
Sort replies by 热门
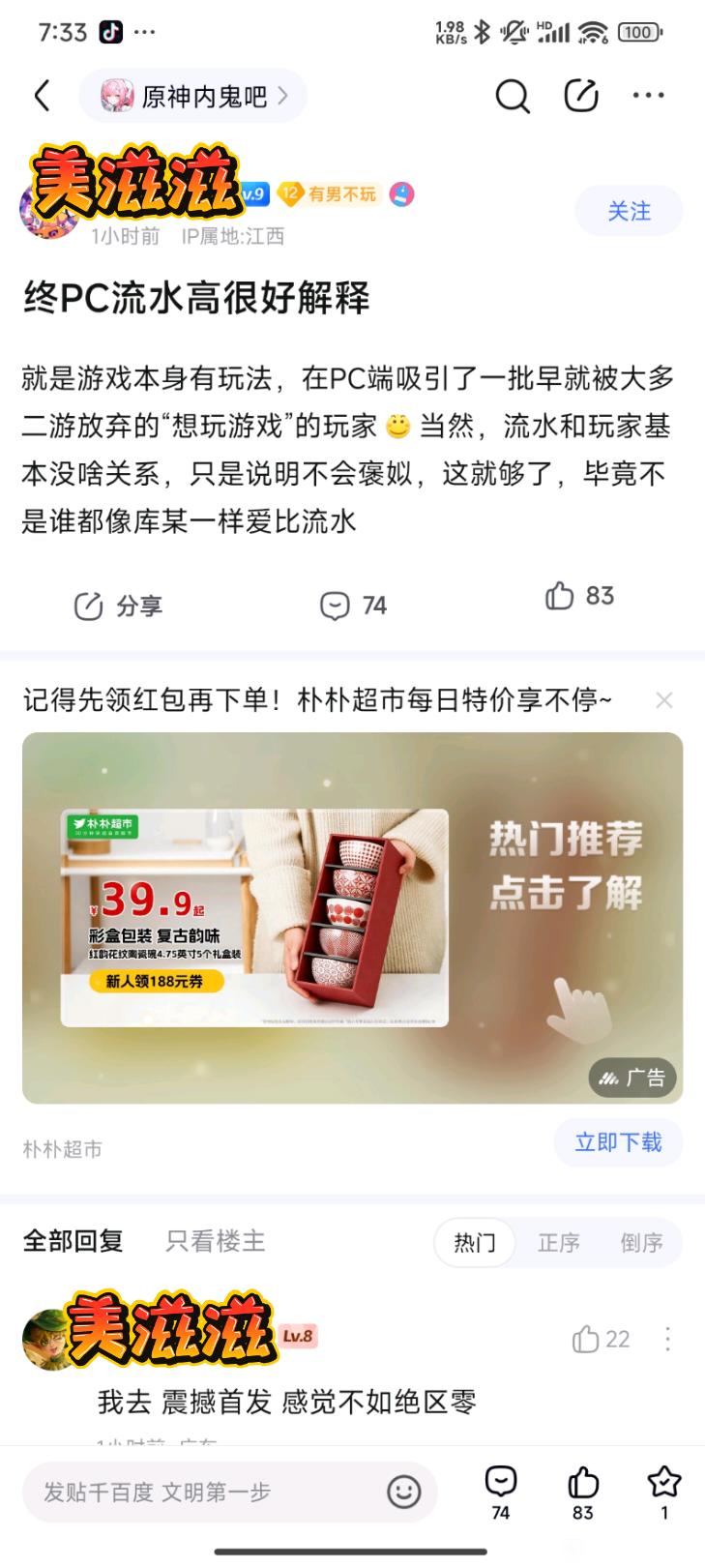coord(474,1242)
